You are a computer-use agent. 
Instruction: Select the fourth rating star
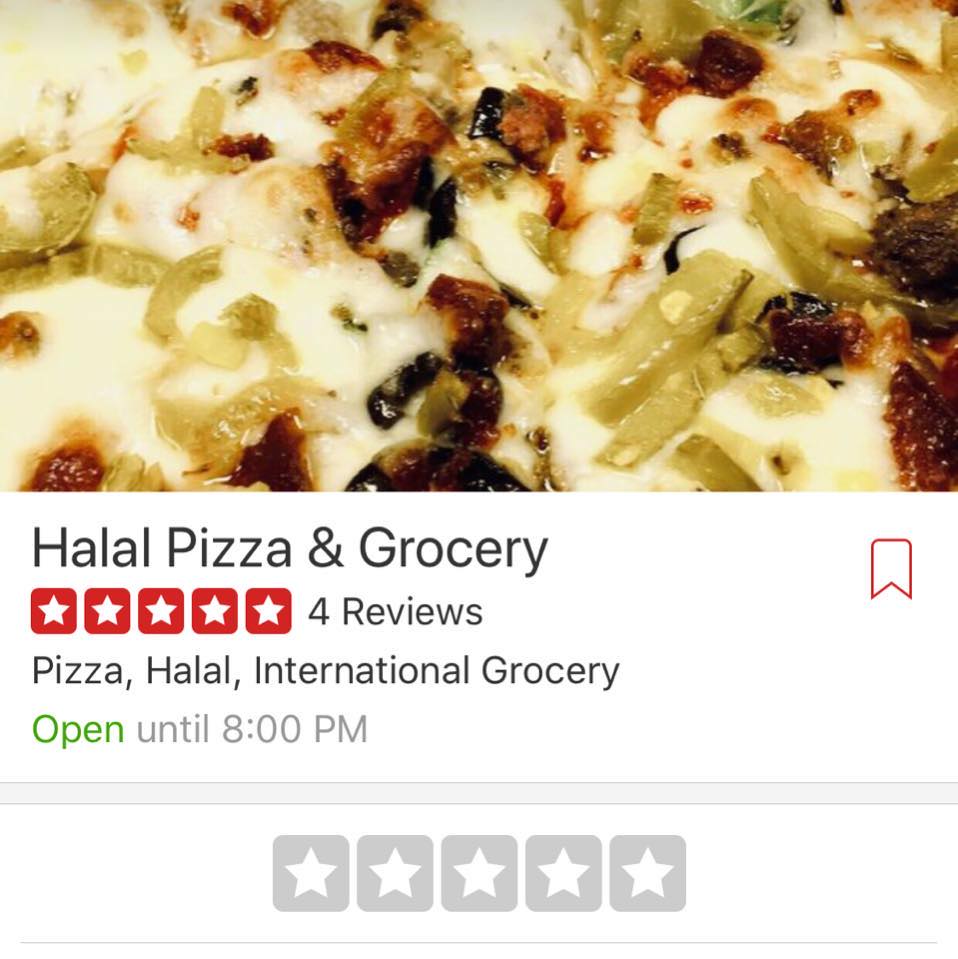pos(563,873)
